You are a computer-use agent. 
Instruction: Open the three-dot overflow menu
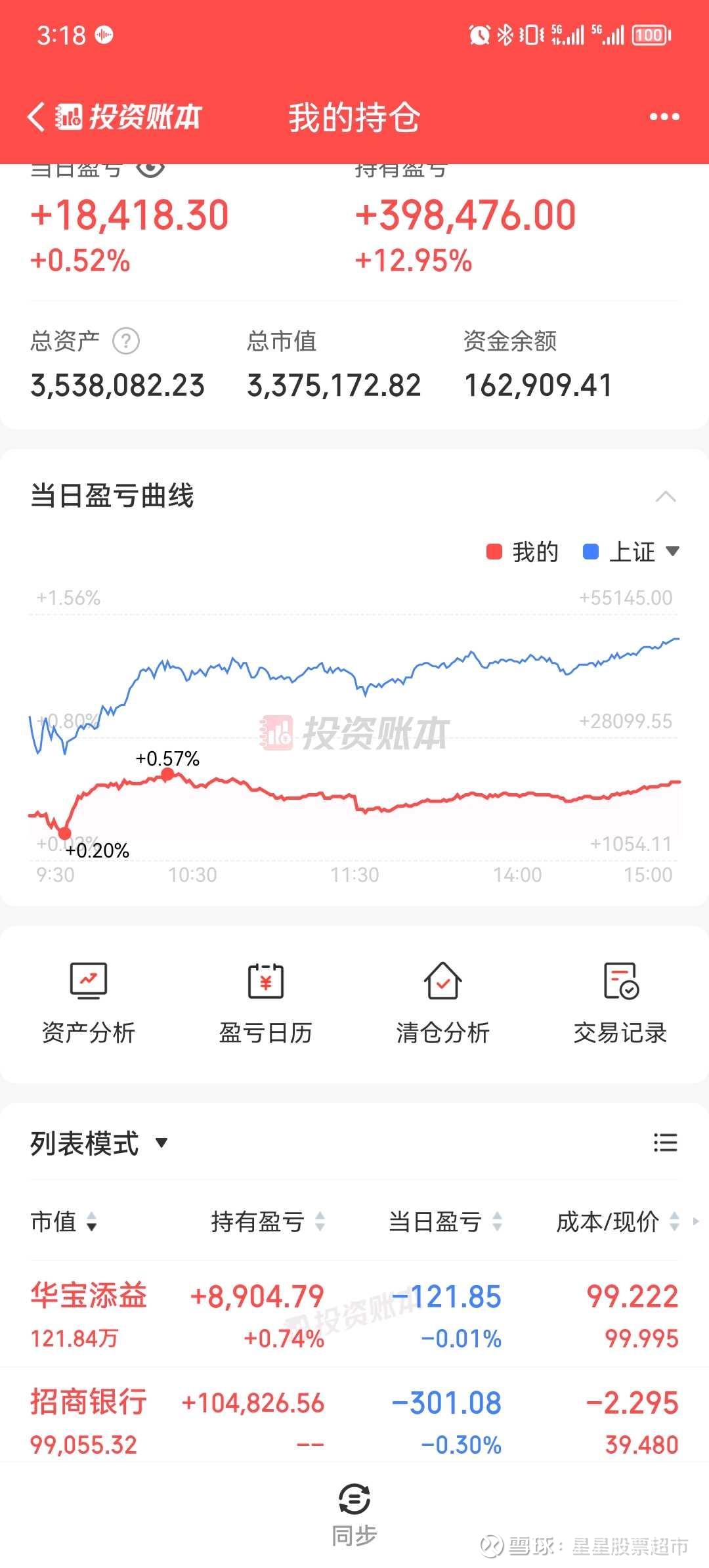(664, 117)
